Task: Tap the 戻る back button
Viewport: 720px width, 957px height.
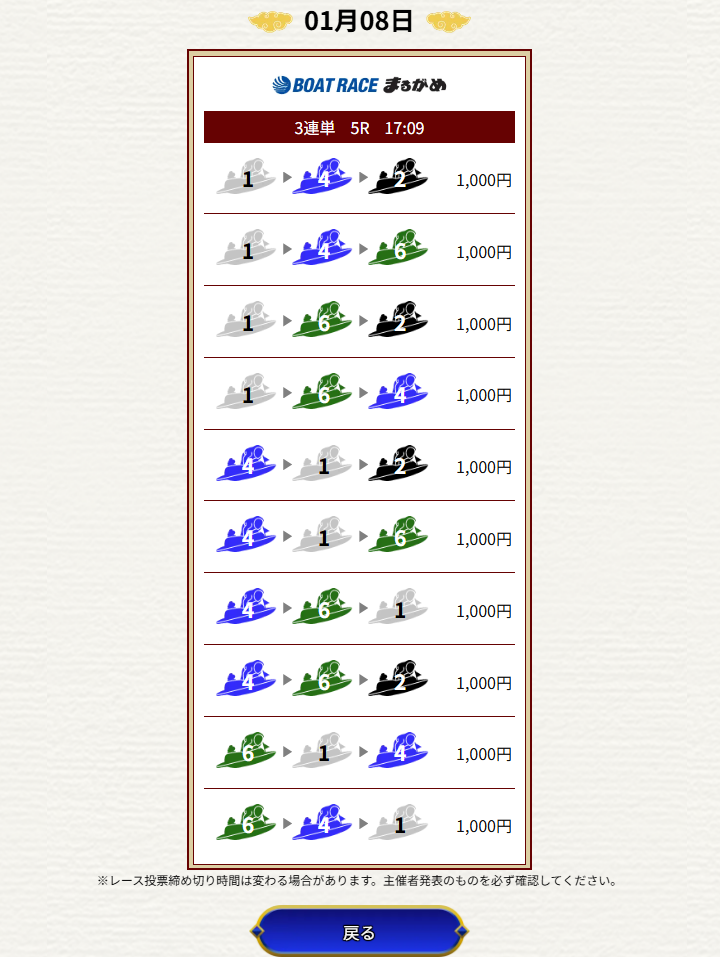Action: tap(359, 932)
